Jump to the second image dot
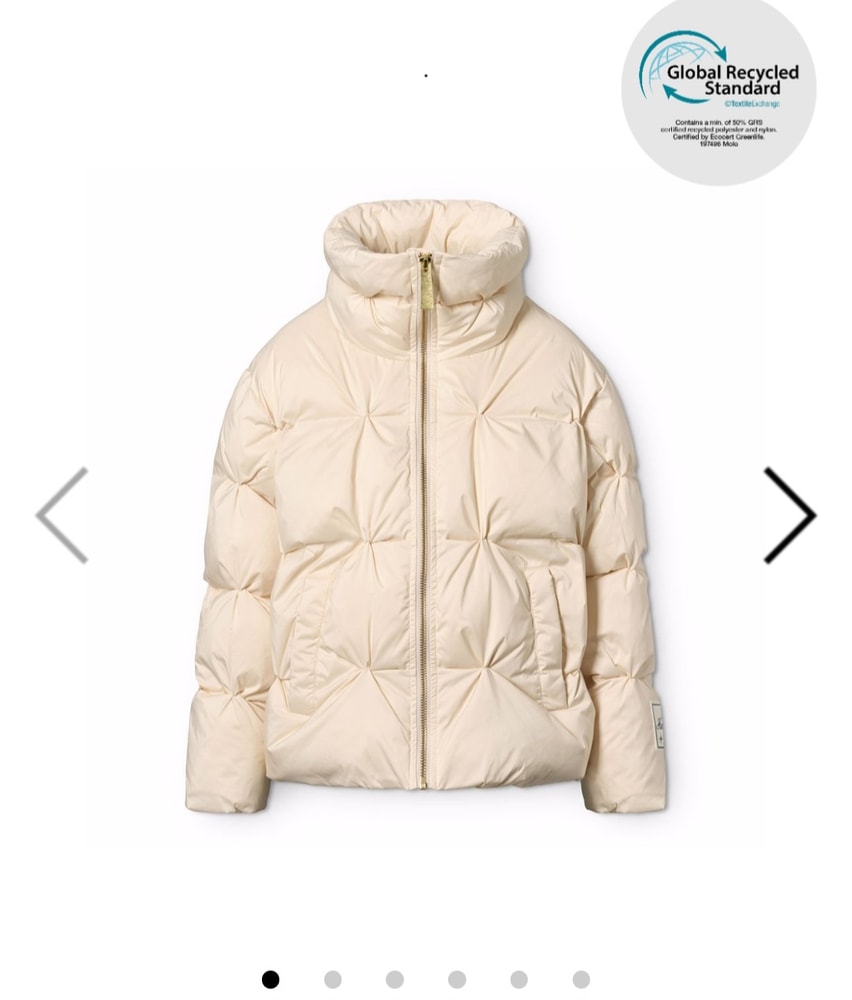 (x=333, y=979)
